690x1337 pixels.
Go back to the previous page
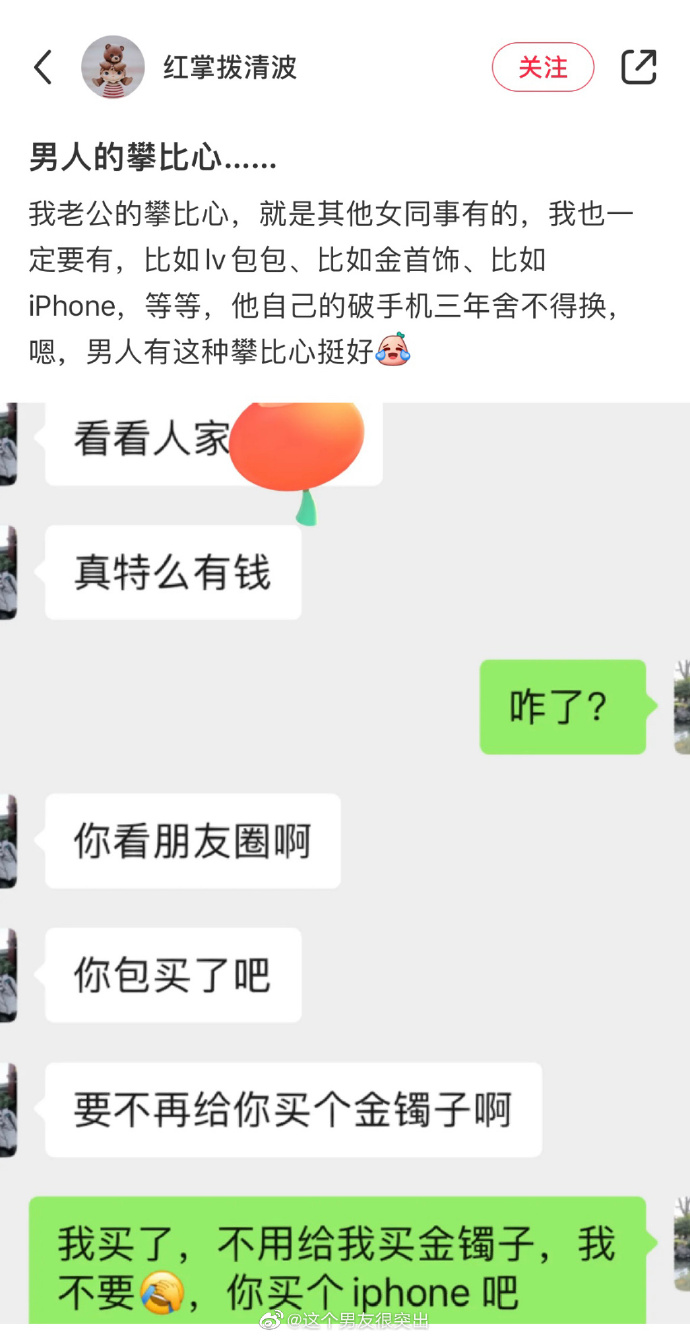pos(42,67)
